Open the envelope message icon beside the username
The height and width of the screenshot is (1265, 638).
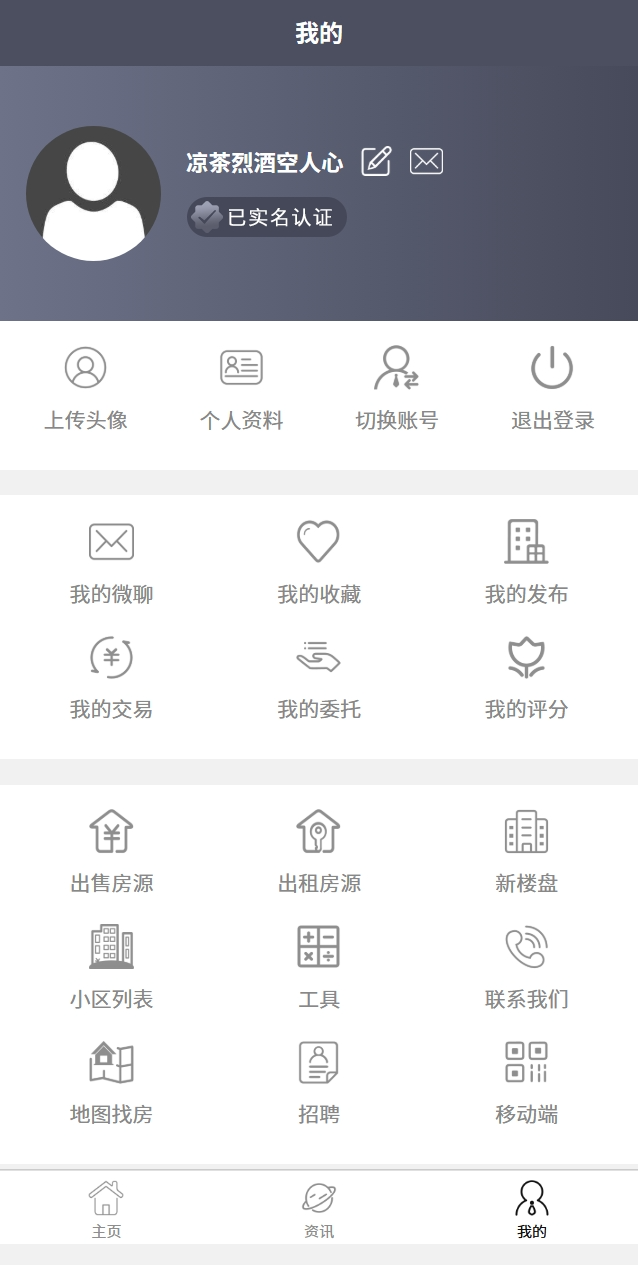(426, 161)
